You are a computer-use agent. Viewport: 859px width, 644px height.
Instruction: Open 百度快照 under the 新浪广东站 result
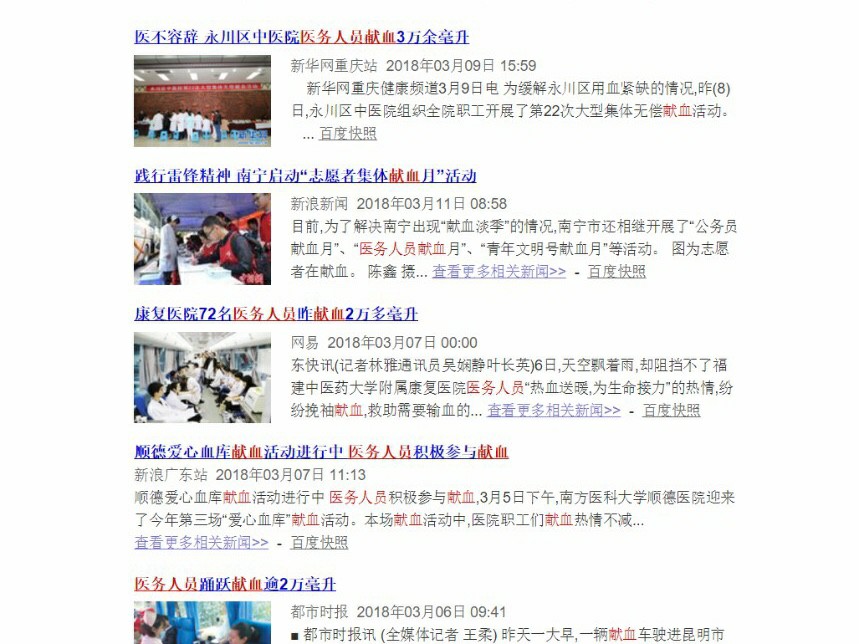319,542
